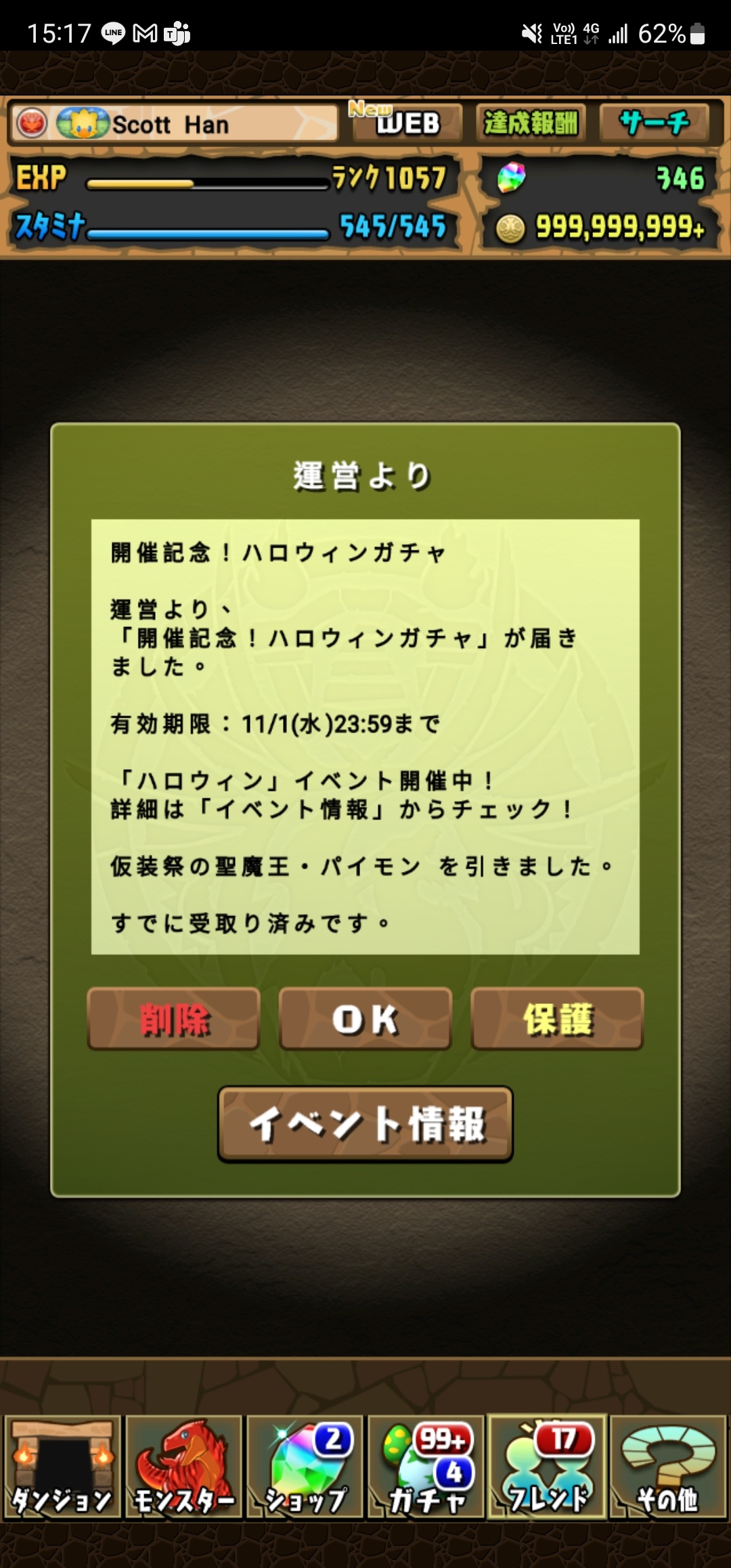Select the フレンド tab
This screenshot has width=731, height=1568.
547,1466
